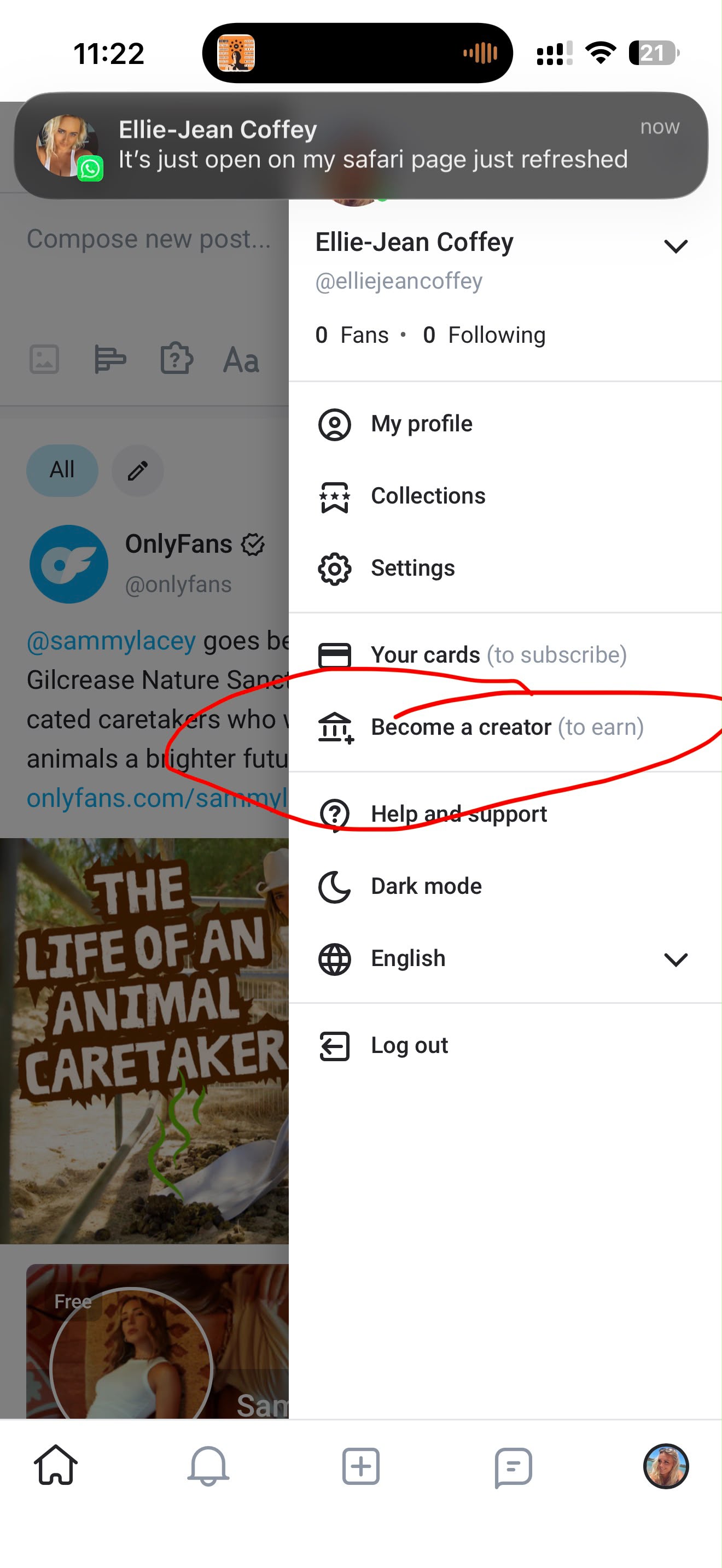Expand the account switcher chevron
The width and height of the screenshot is (722, 1568).
(676, 247)
